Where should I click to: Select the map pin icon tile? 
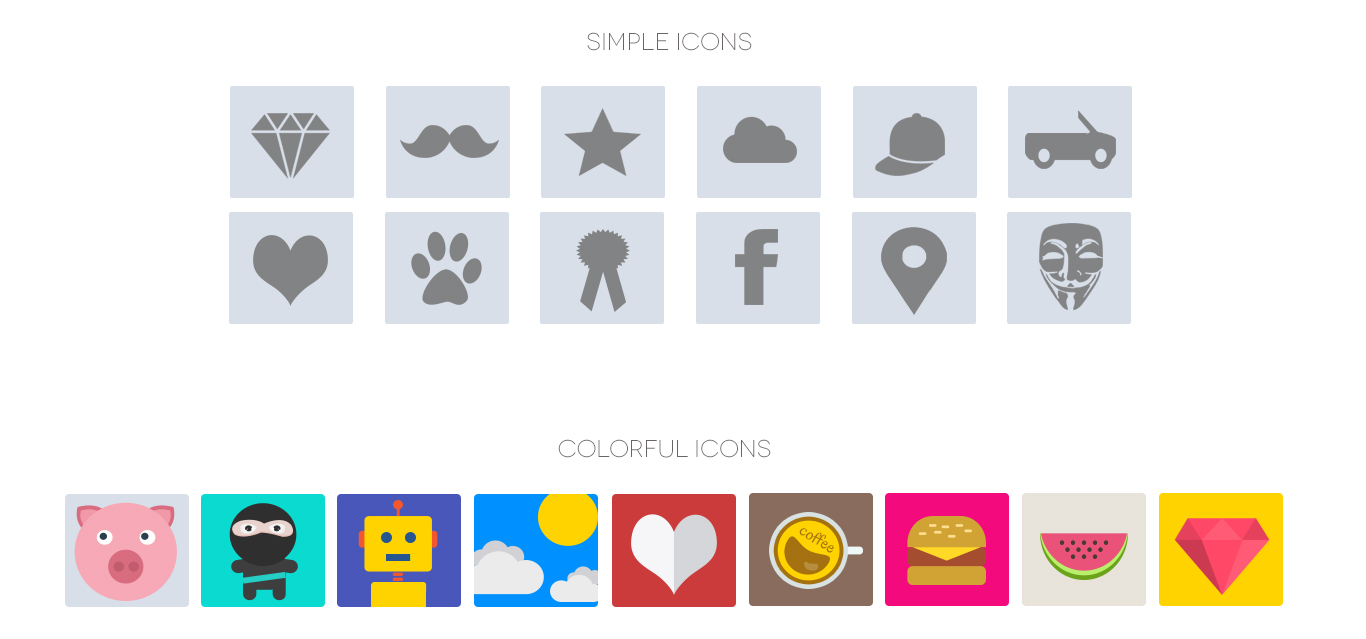[913, 268]
